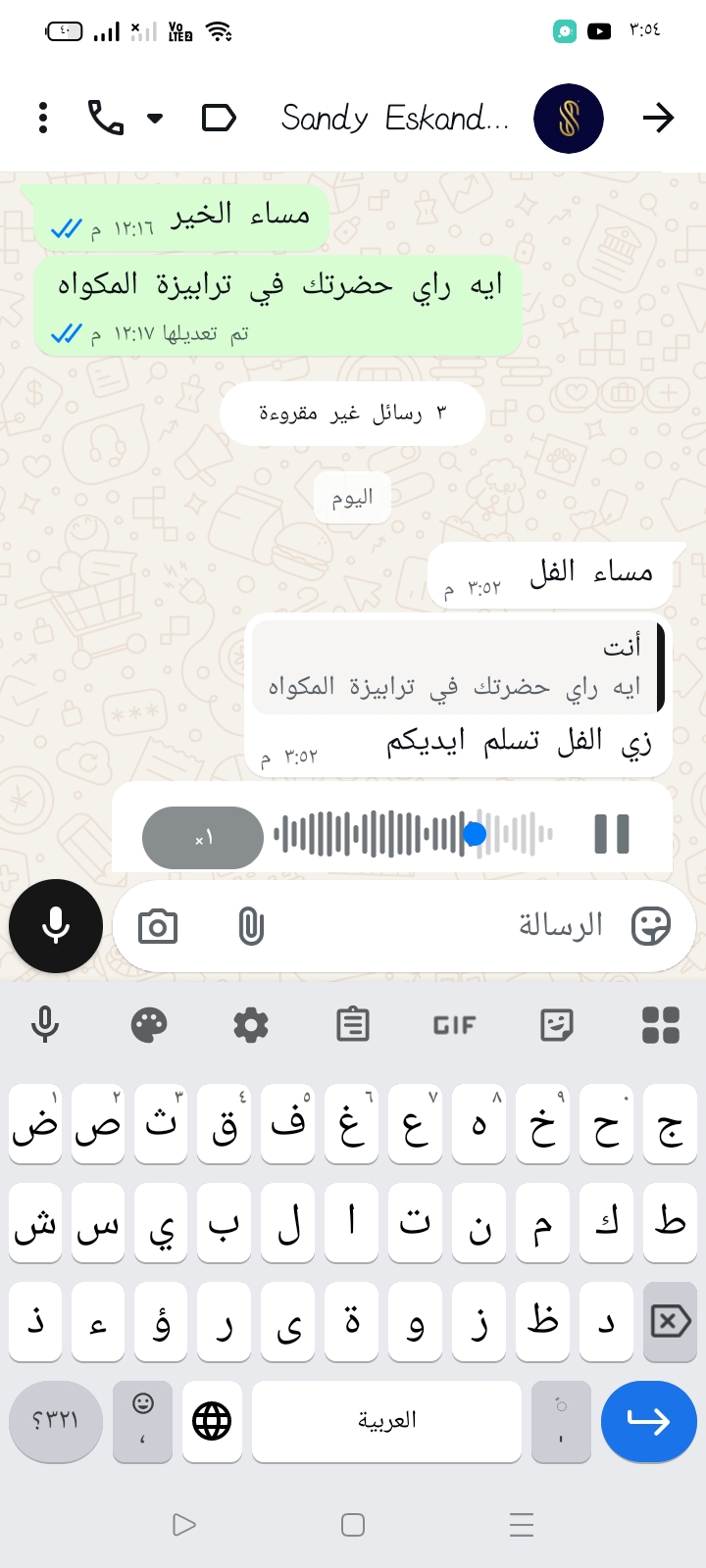Record a voice message with the mic
The height and width of the screenshot is (1568, 706).
56,926
